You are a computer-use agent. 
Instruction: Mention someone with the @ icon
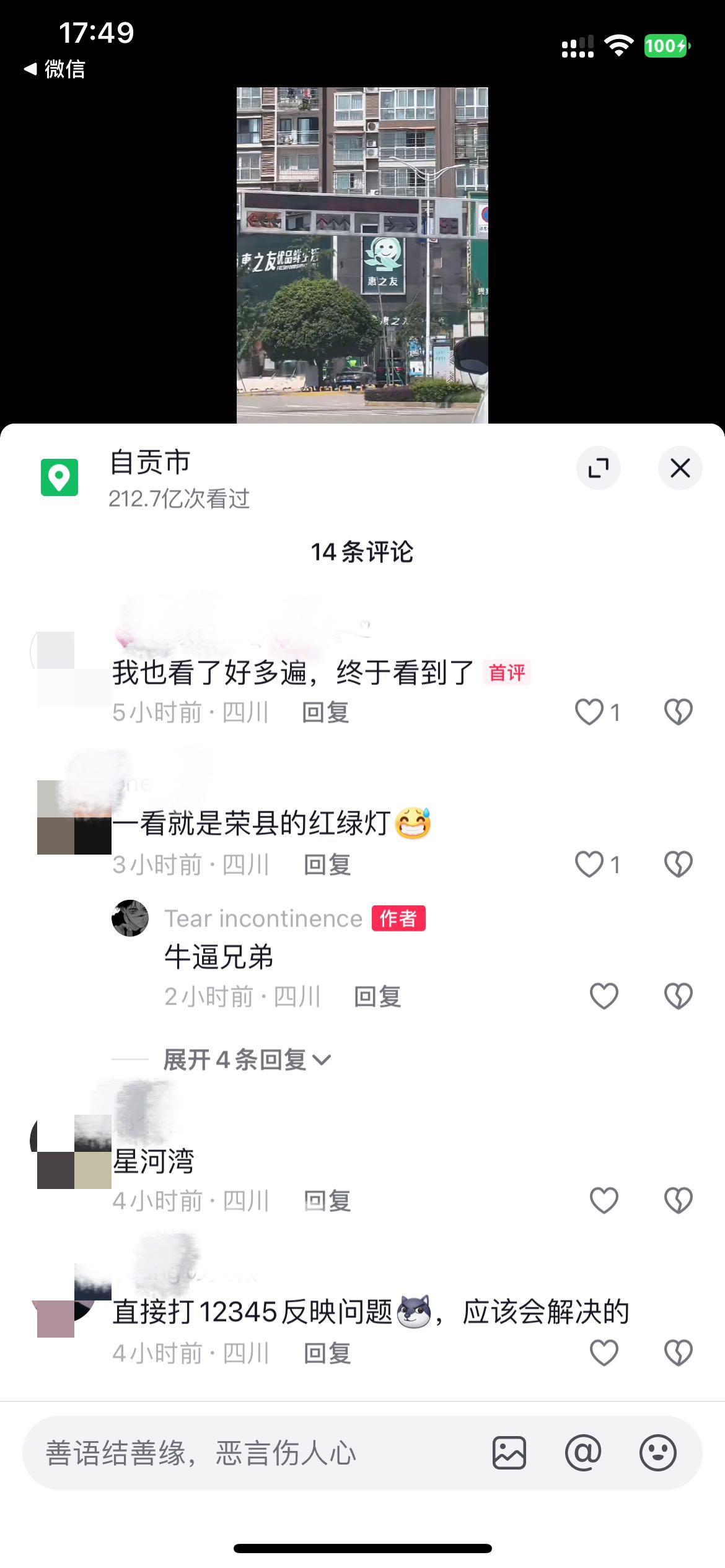tap(583, 1453)
